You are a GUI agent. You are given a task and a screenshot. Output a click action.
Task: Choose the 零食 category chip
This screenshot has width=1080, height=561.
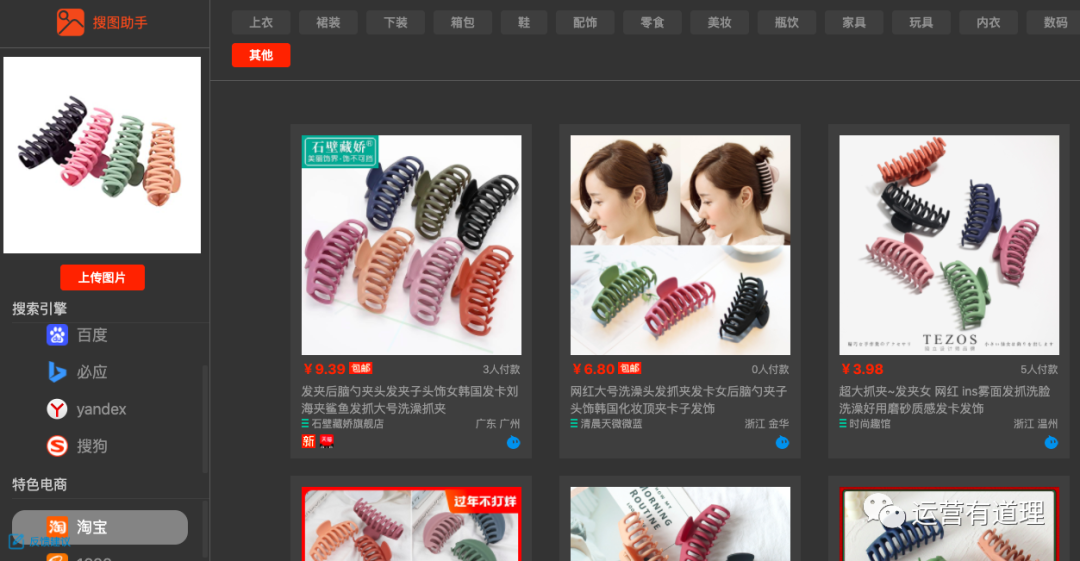click(652, 22)
